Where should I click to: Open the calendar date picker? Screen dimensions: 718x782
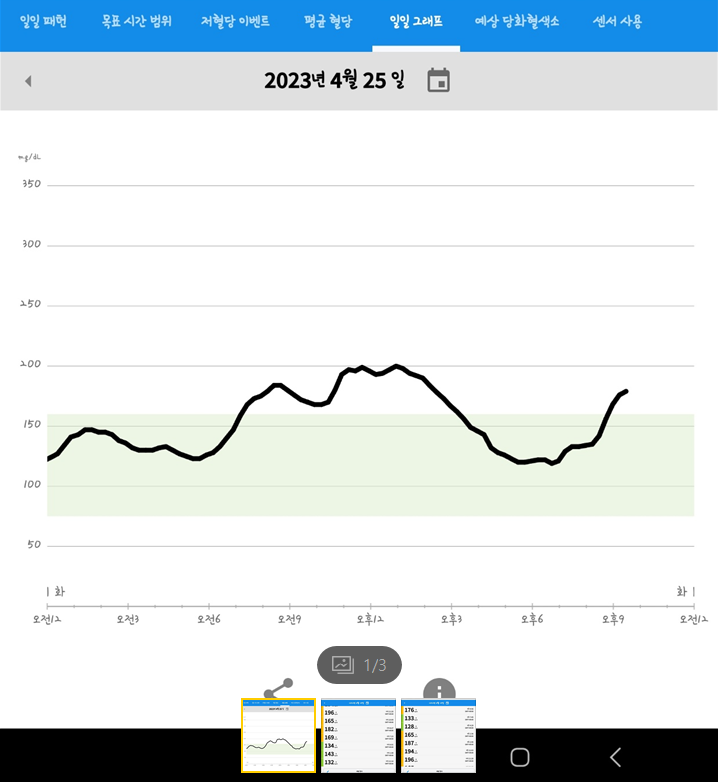(x=439, y=80)
